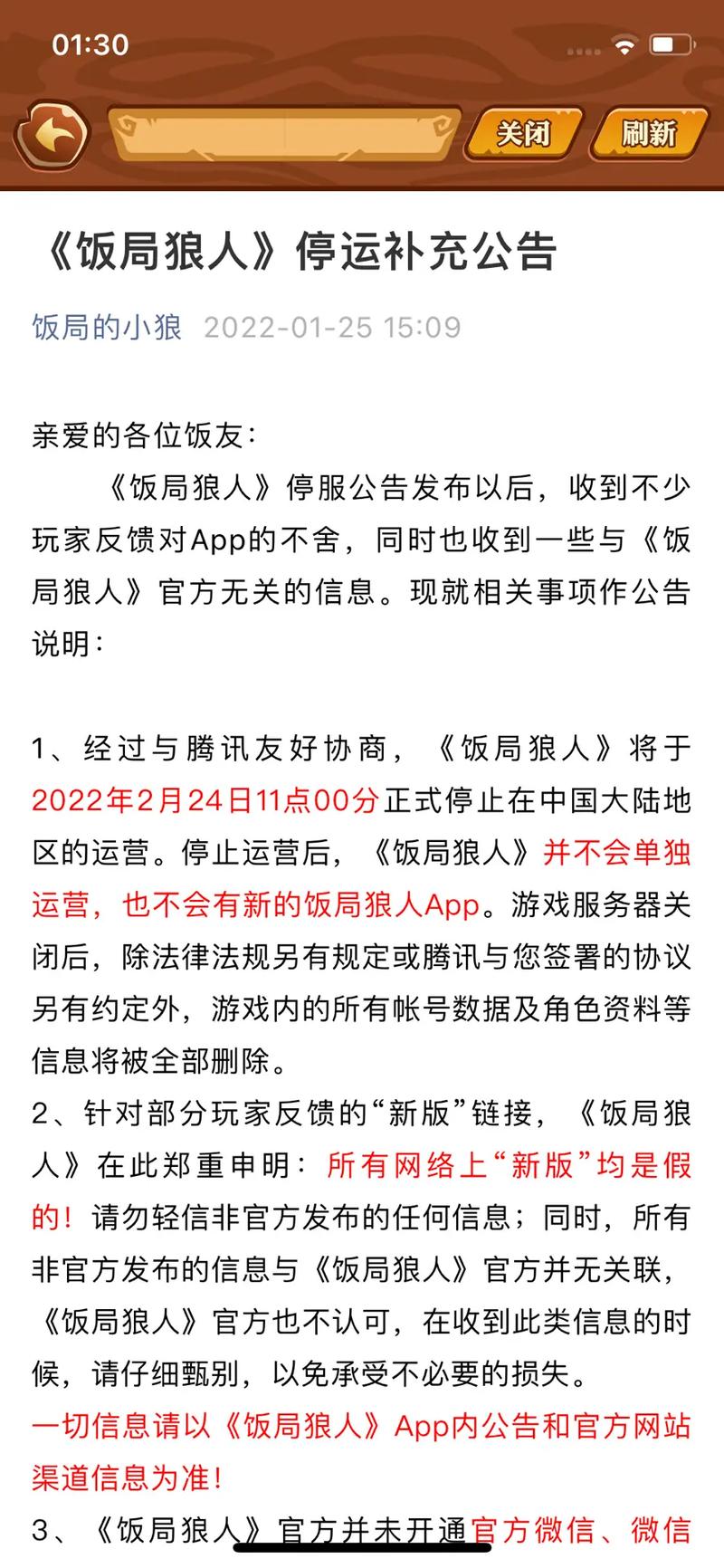Refresh the page with 刷新 button
724x1568 pixels.
tap(649, 134)
